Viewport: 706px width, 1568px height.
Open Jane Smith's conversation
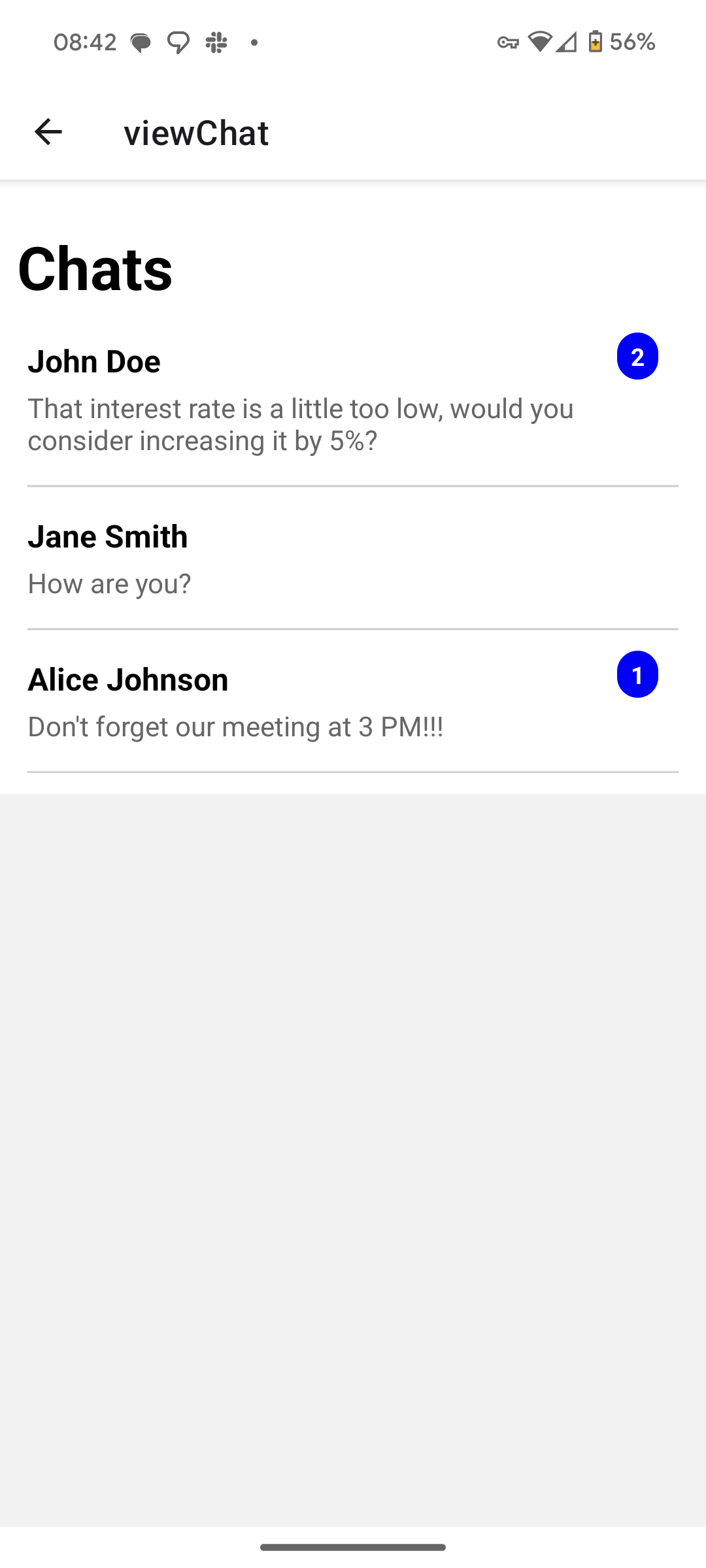(301, 559)
